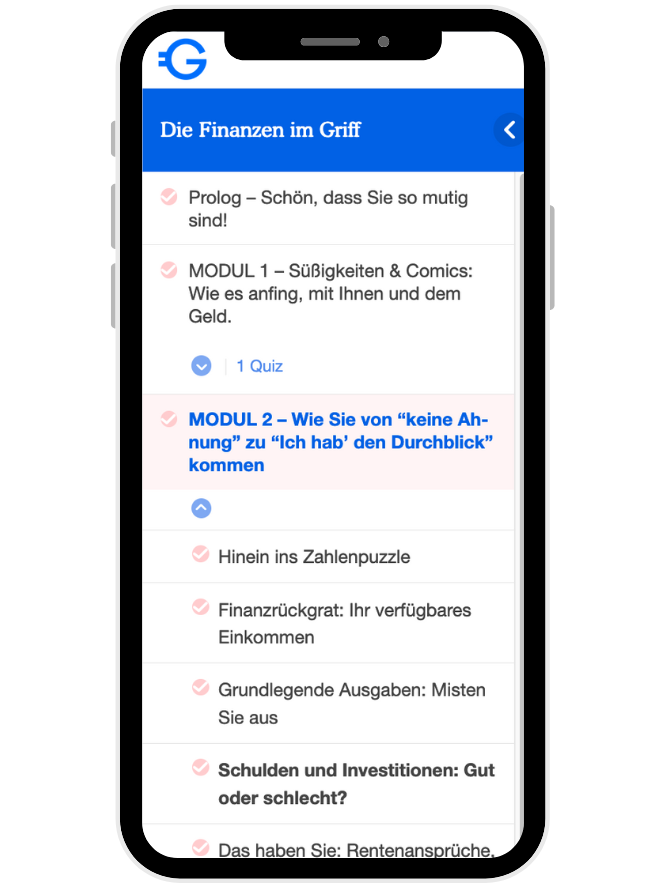Collapse the MODUL 2 lesson list
This screenshot has height=888, width=666.
pos(201,508)
